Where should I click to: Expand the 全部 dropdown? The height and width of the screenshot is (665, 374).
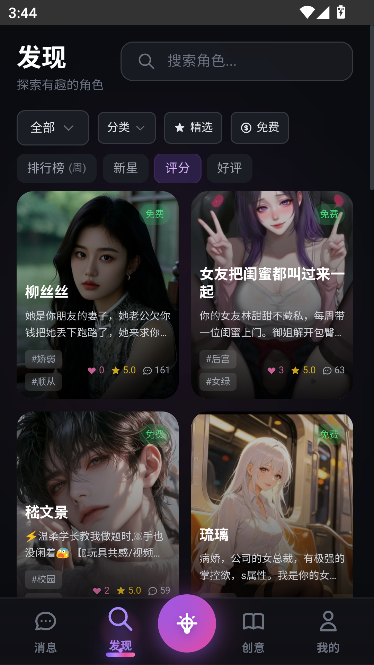tap(53, 128)
